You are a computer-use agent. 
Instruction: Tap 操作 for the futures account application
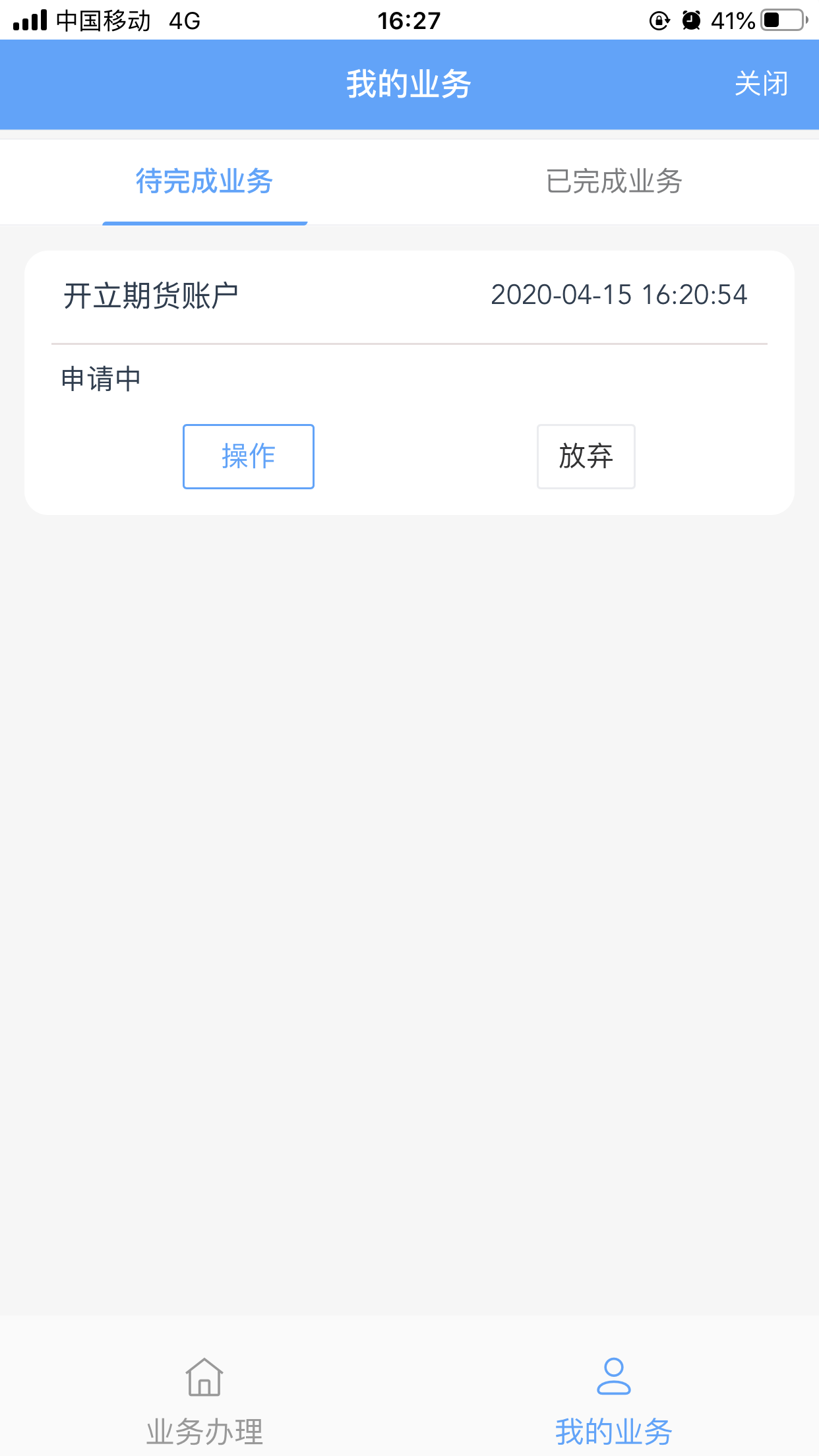point(249,456)
